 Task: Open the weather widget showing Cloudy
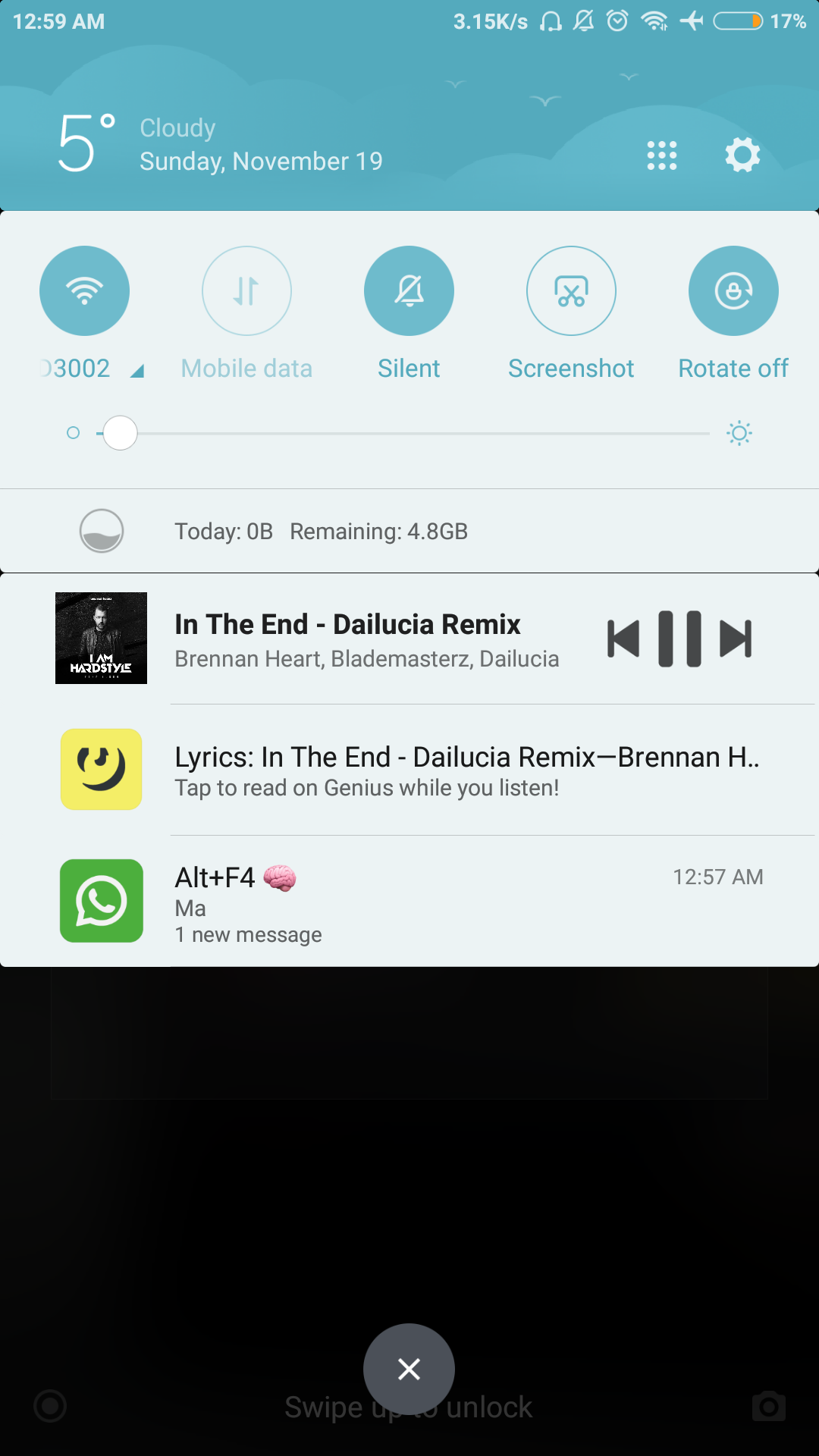[220, 144]
